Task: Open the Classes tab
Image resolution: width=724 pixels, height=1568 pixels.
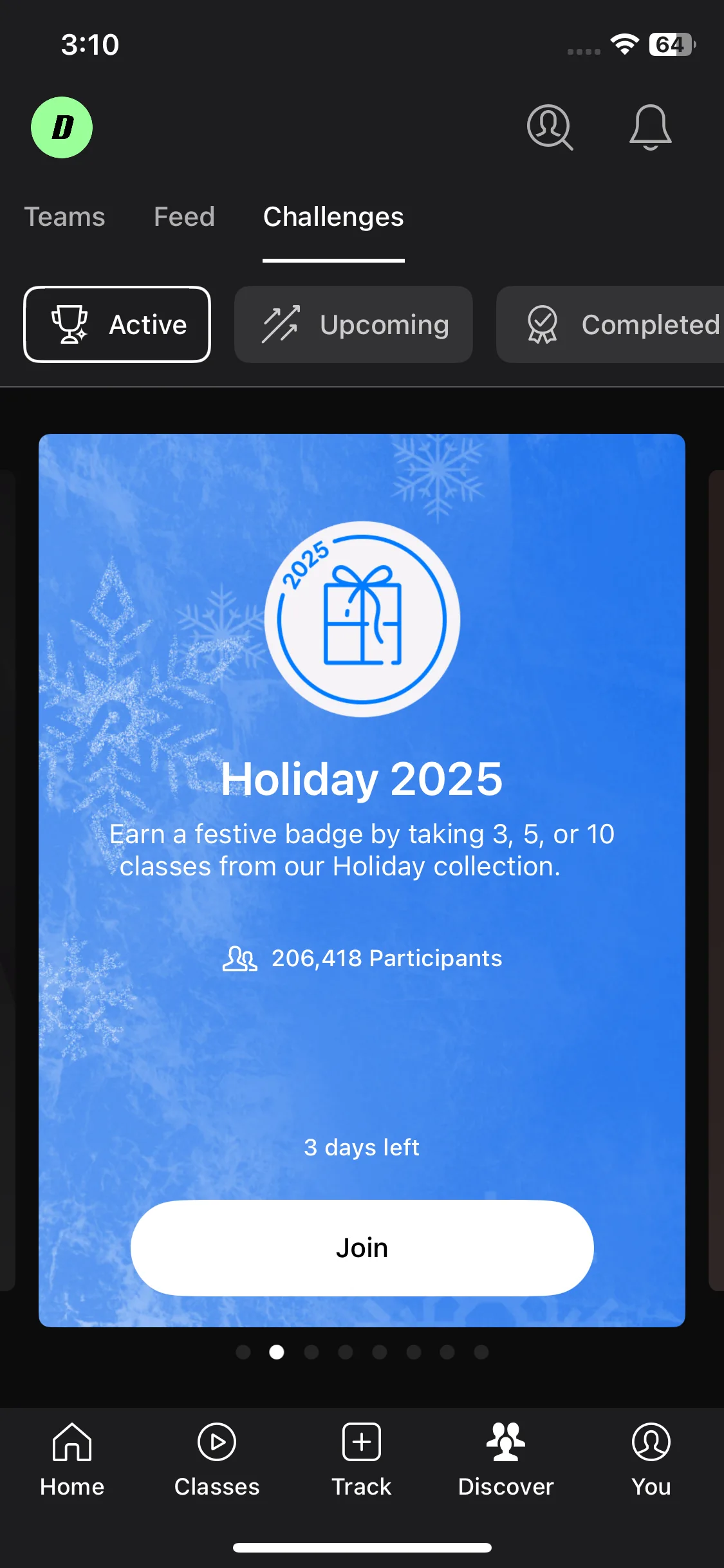Action: (x=217, y=1460)
